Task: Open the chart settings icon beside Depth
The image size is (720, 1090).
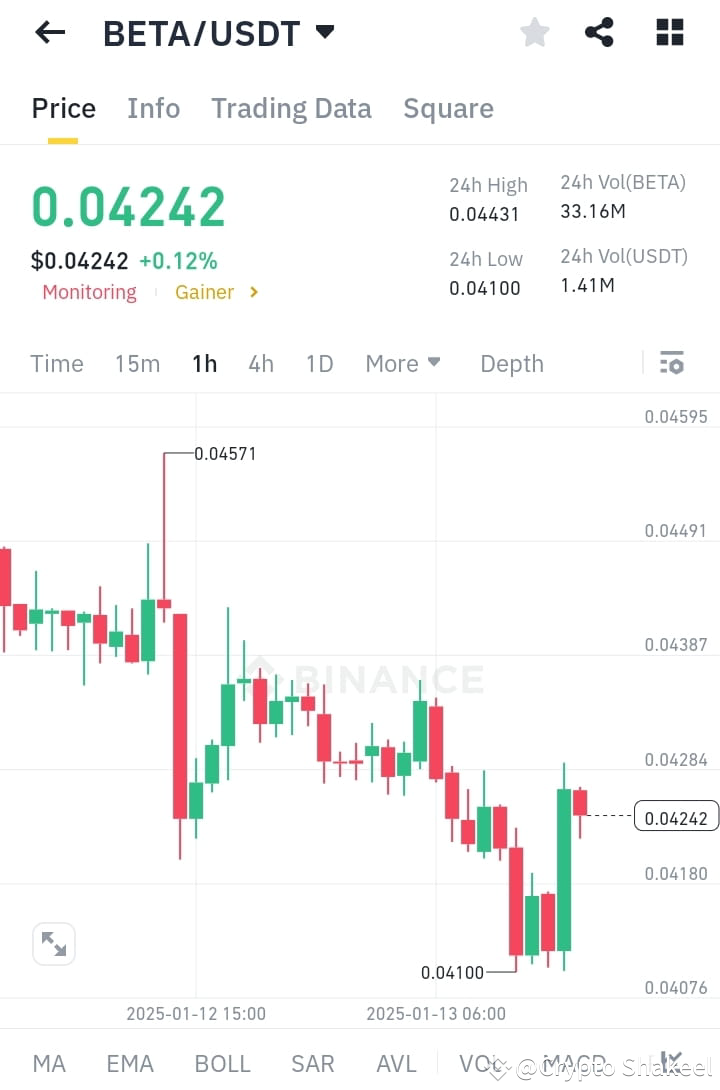Action: click(x=673, y=363)
